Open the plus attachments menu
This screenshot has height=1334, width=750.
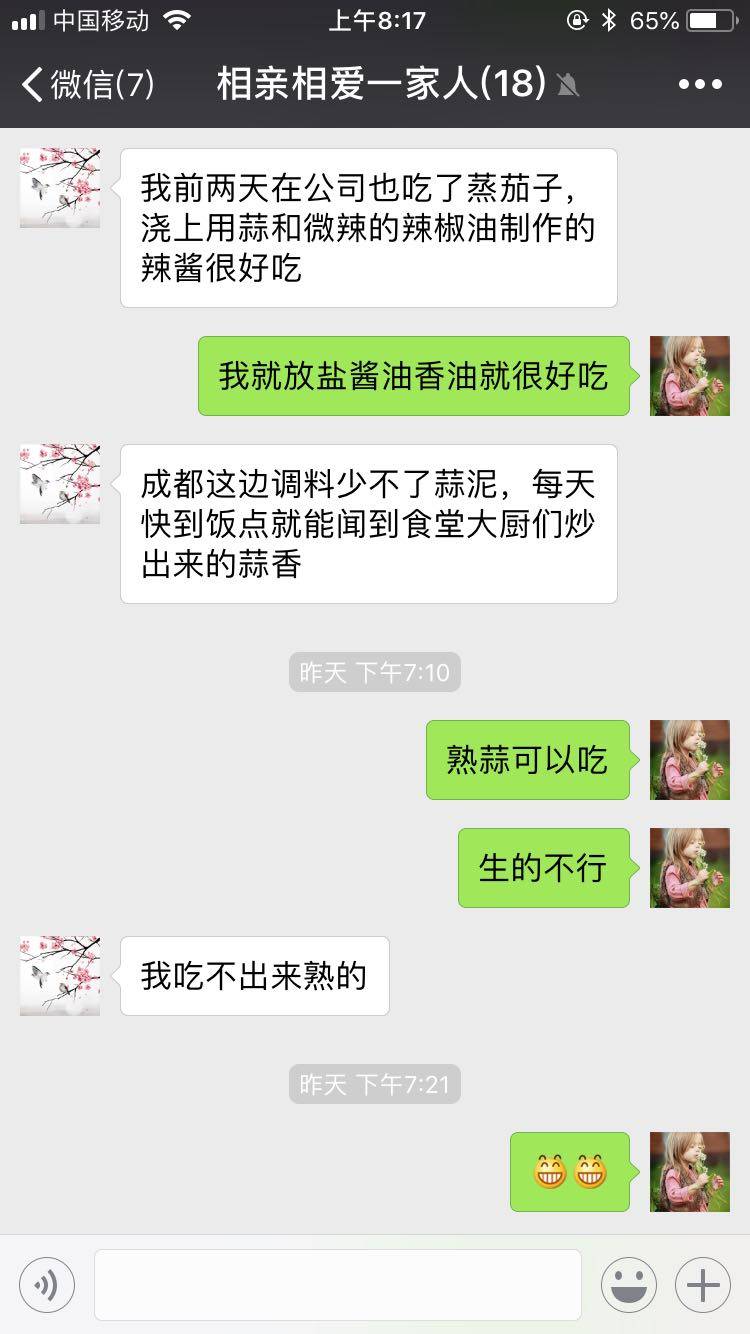(x=702, y=1285)
